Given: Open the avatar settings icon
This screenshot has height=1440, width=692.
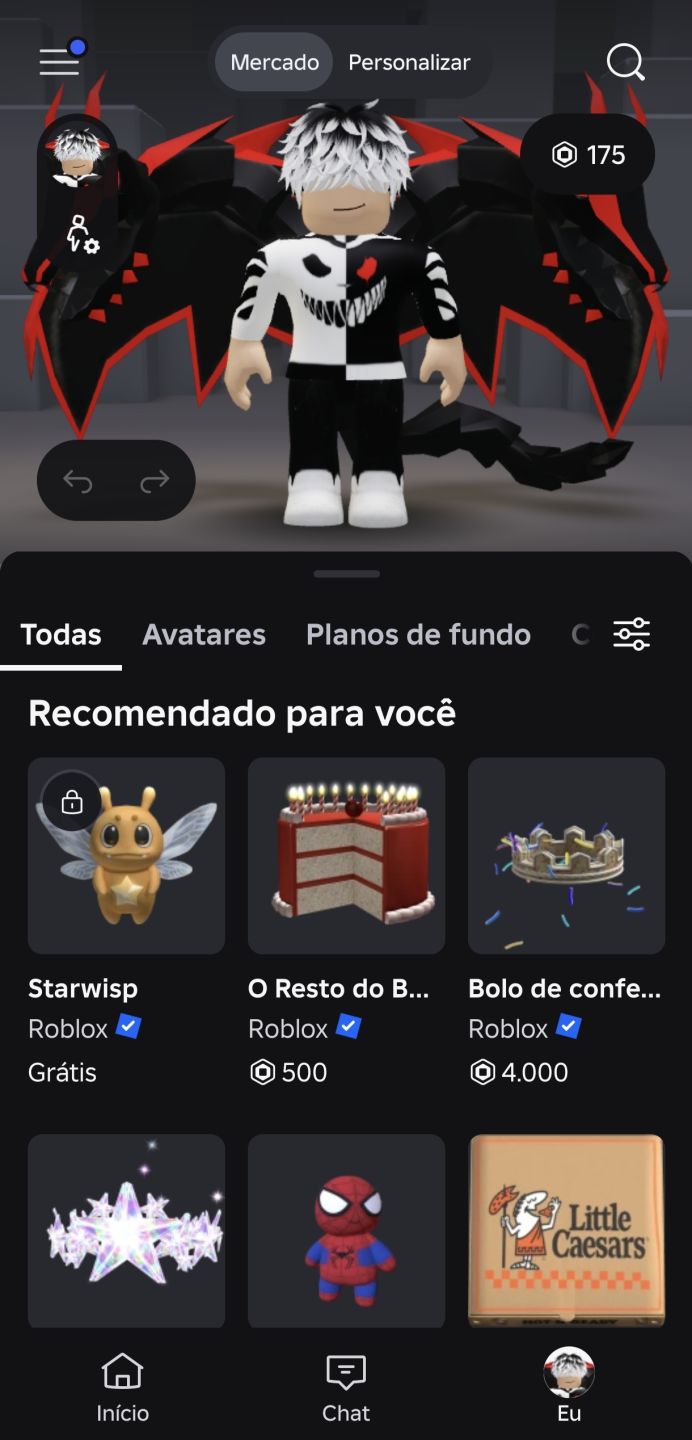Looking at the screenshot, I should (81, 233).
